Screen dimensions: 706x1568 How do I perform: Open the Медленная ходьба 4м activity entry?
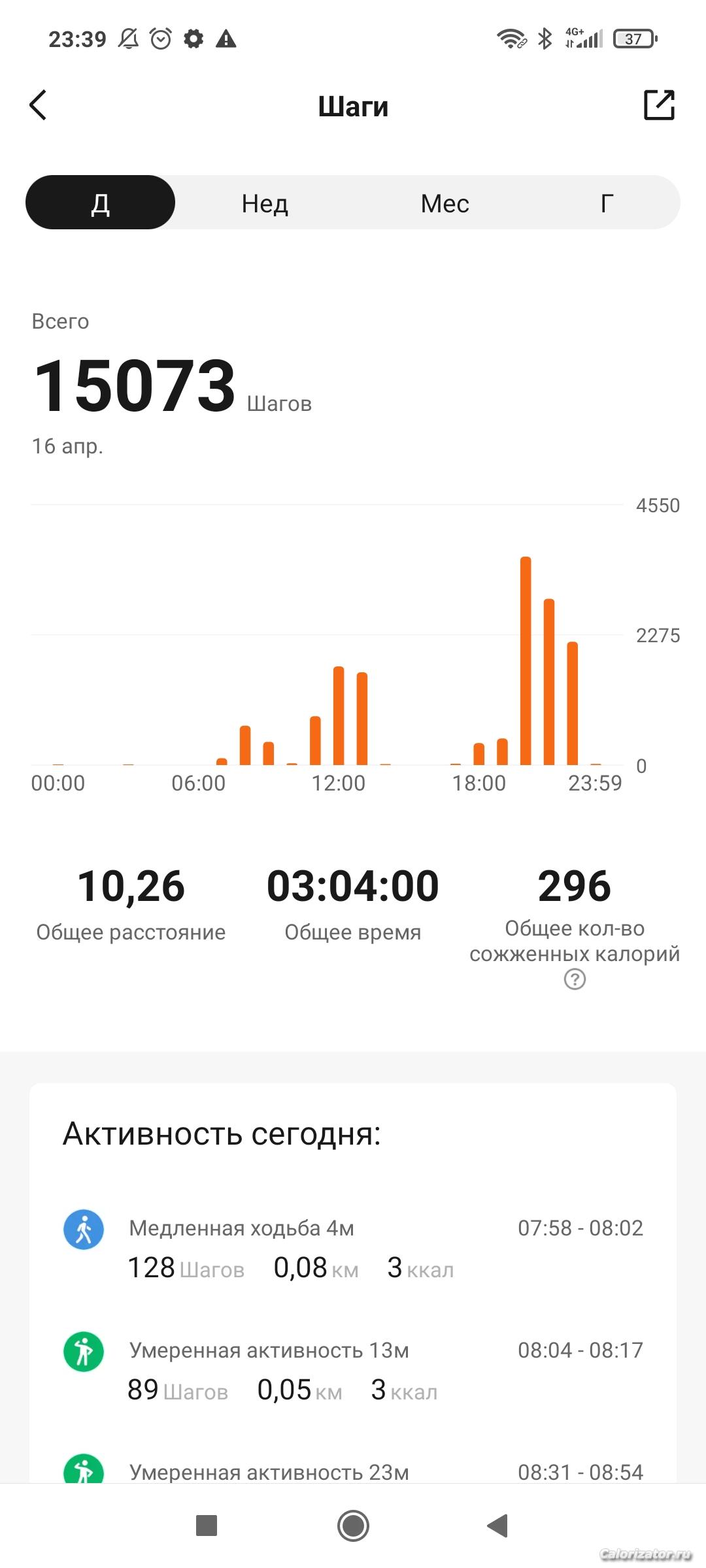pyautogui.click(x=353, y=1248)
